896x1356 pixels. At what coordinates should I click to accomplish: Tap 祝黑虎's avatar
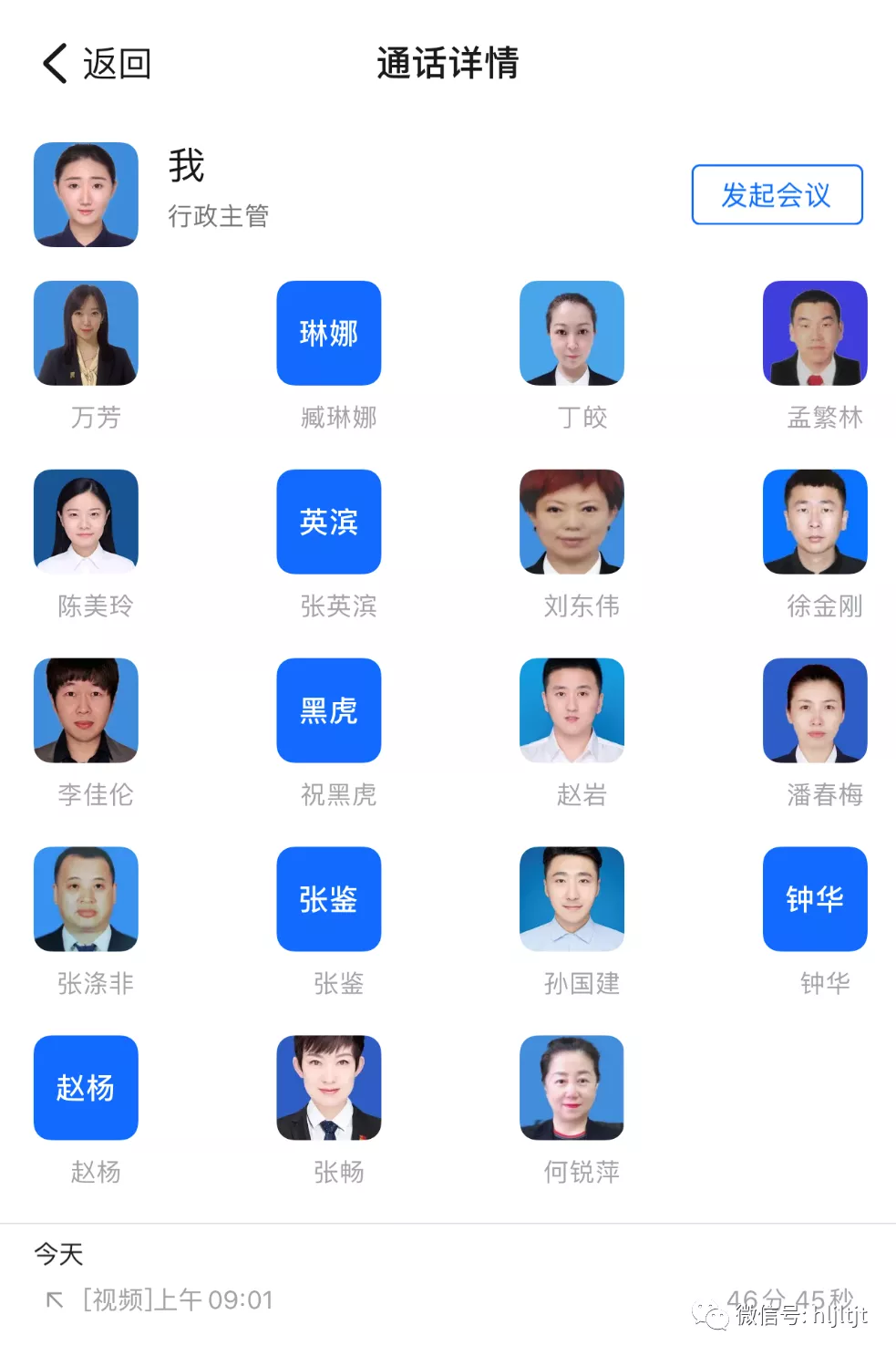(x=329, y=710)
